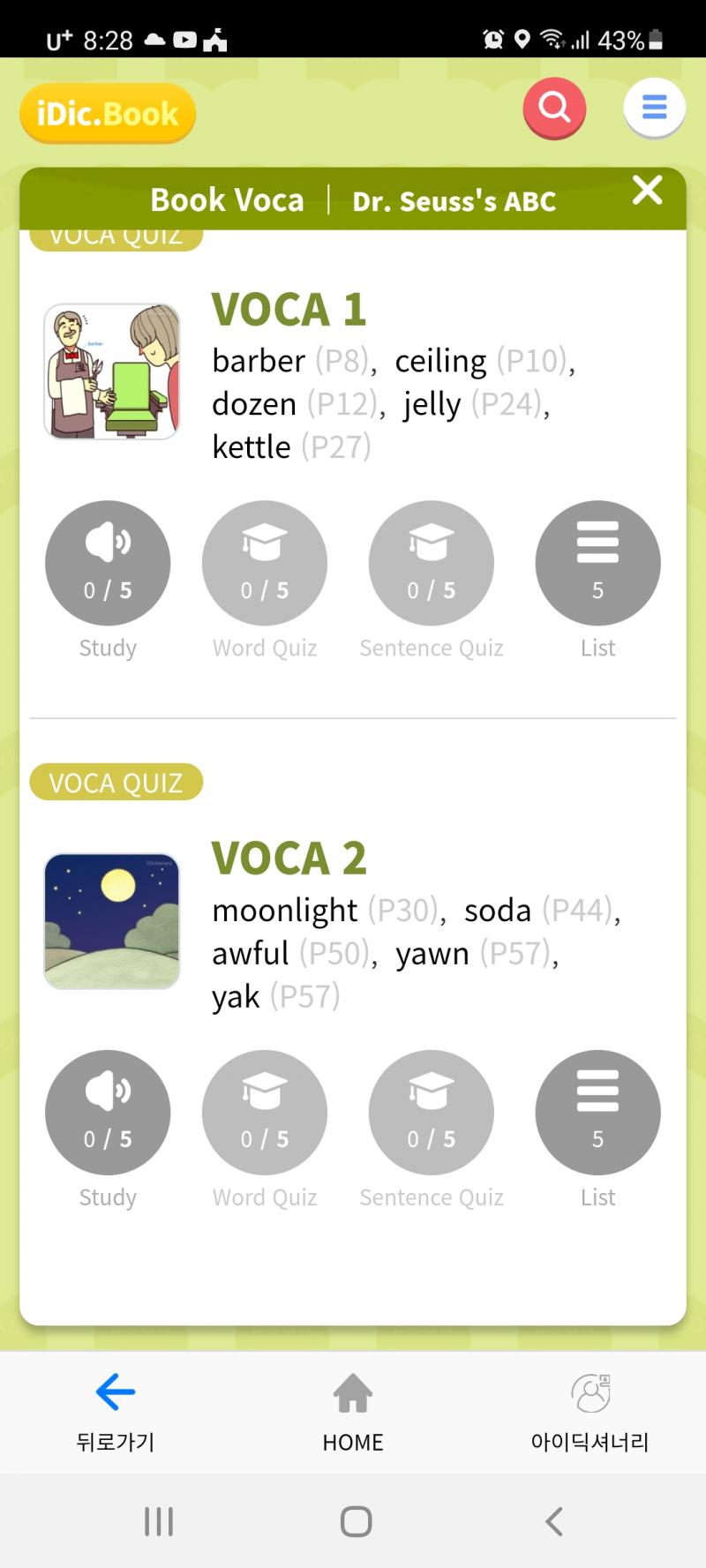Start Study for VOCA 1
The width and height of the screenshot is (706, 1568).
point(108,563)
